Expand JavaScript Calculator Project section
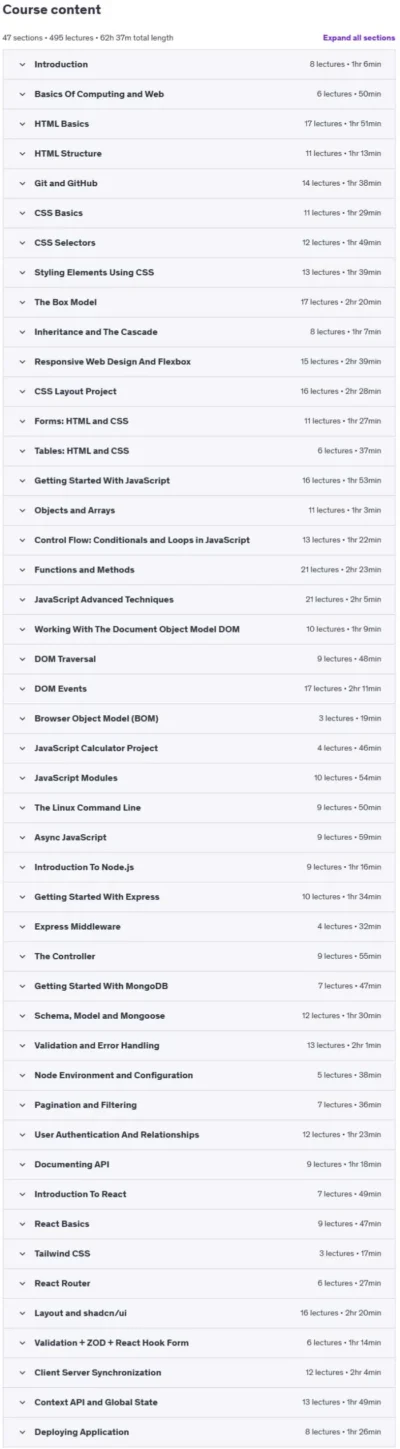This screenshot has height=1449, width=400. pos(199,748)
